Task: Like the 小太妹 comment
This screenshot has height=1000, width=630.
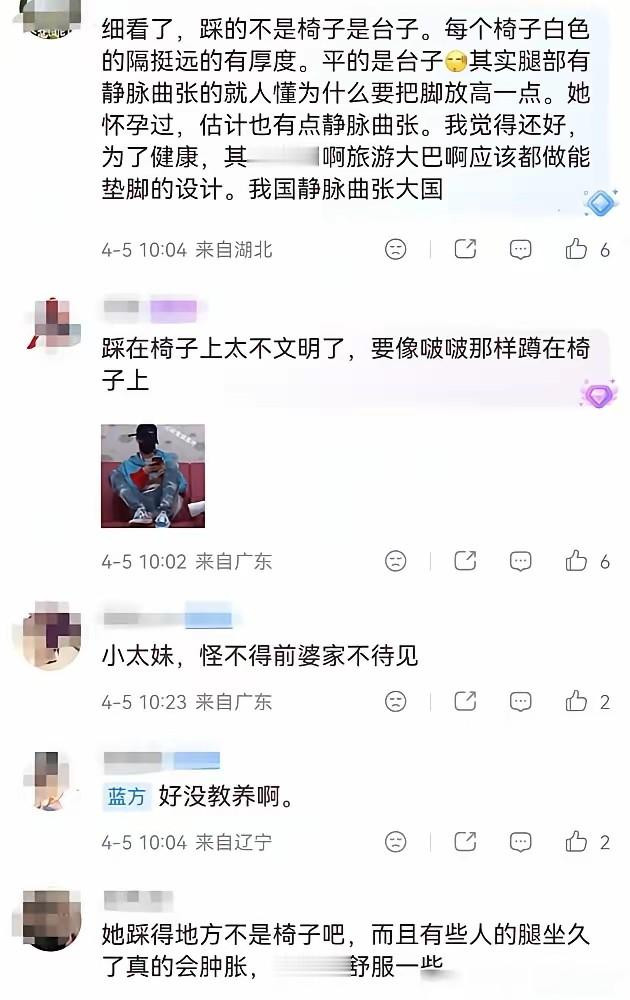Action: pos(576,702)
